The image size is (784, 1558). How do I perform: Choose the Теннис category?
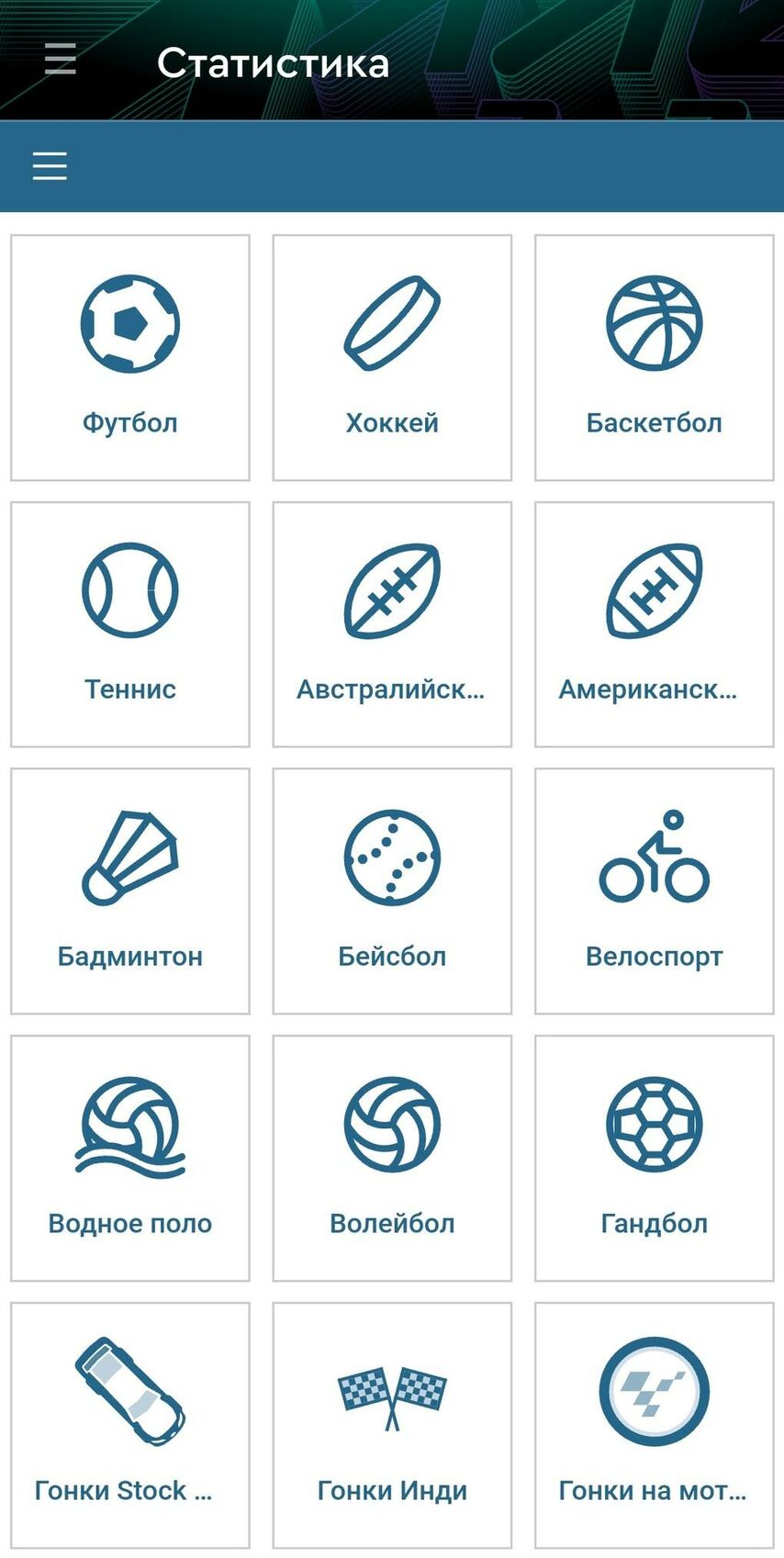pos(130,624)
